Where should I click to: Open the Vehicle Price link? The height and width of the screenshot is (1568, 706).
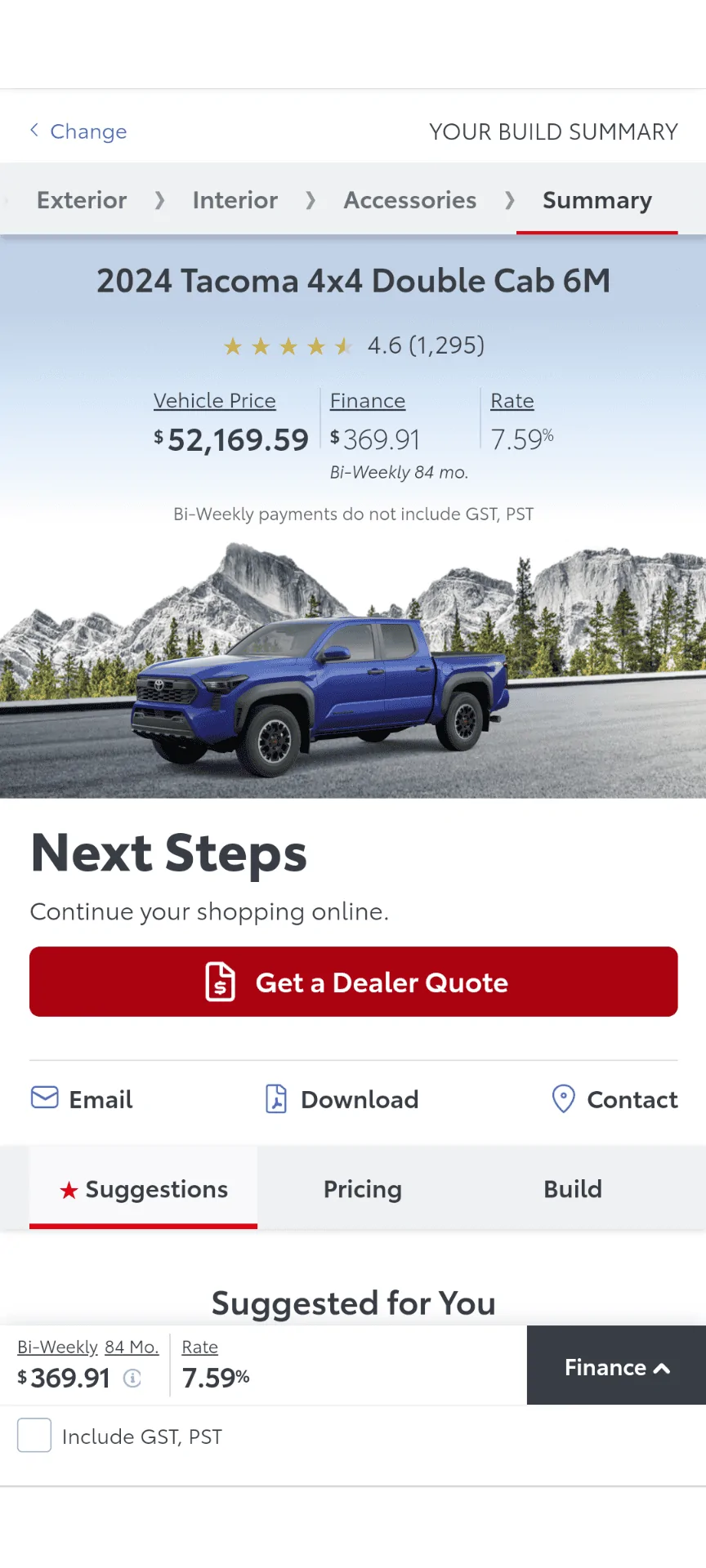coord(215,401)
